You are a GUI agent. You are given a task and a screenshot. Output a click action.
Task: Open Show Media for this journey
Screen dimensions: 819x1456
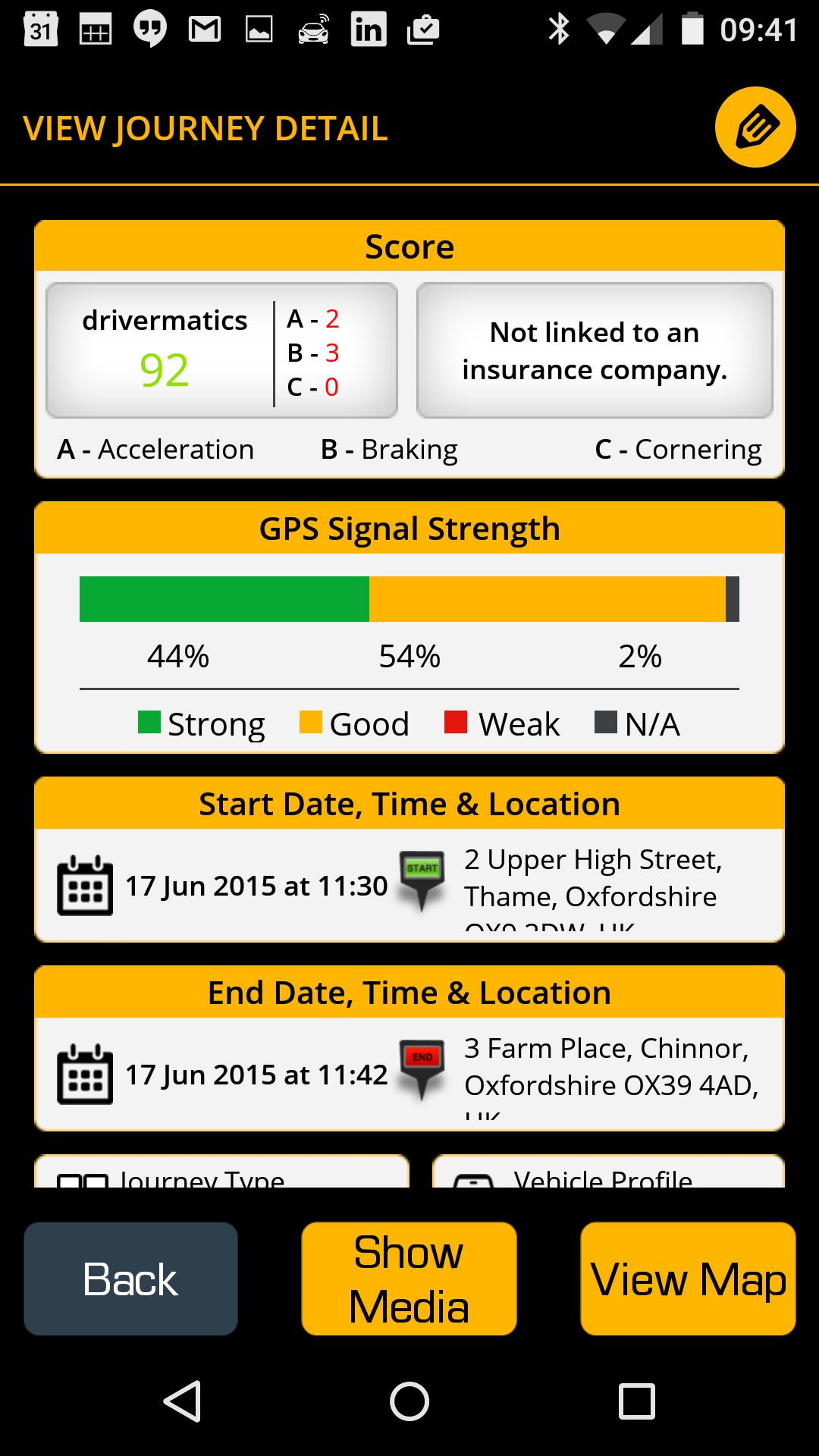[x=409, y=1279]
